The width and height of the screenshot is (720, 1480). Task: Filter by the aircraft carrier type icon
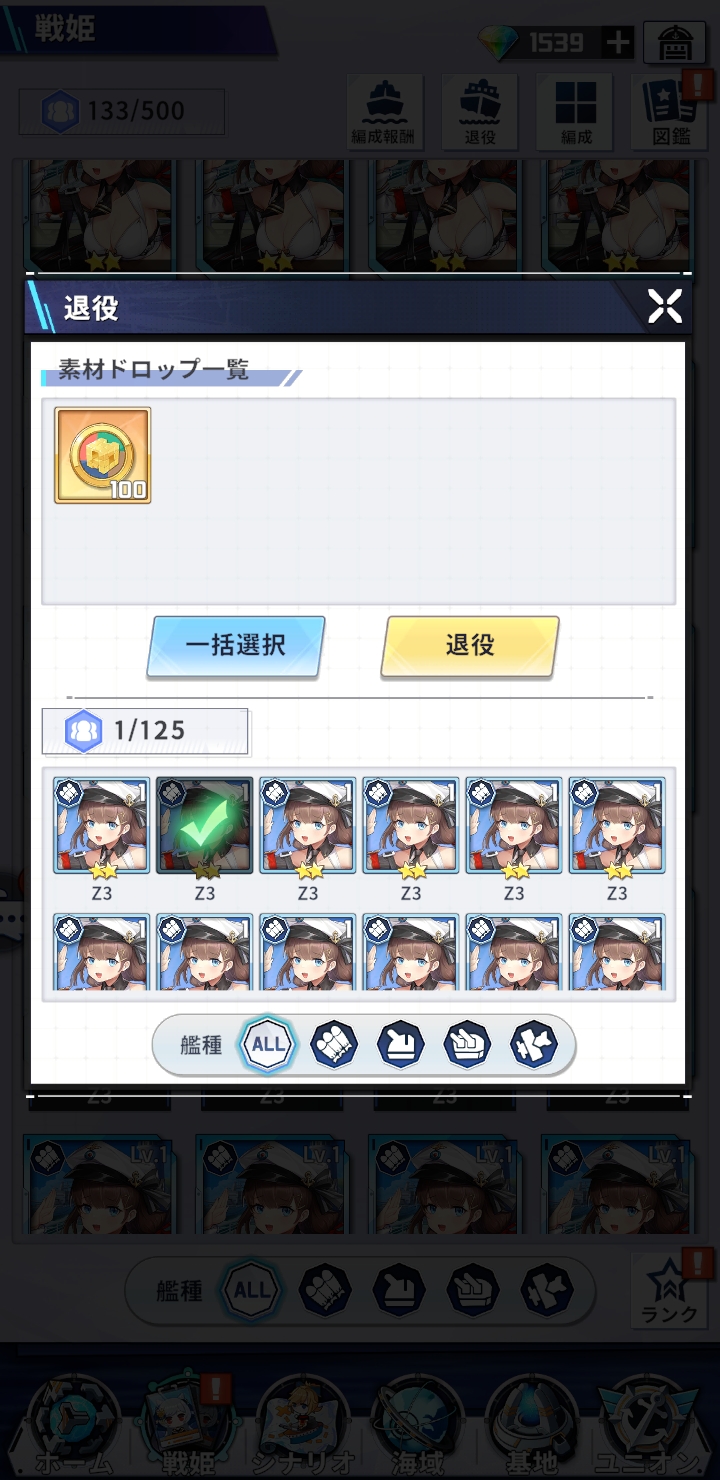pos(532,1046)
